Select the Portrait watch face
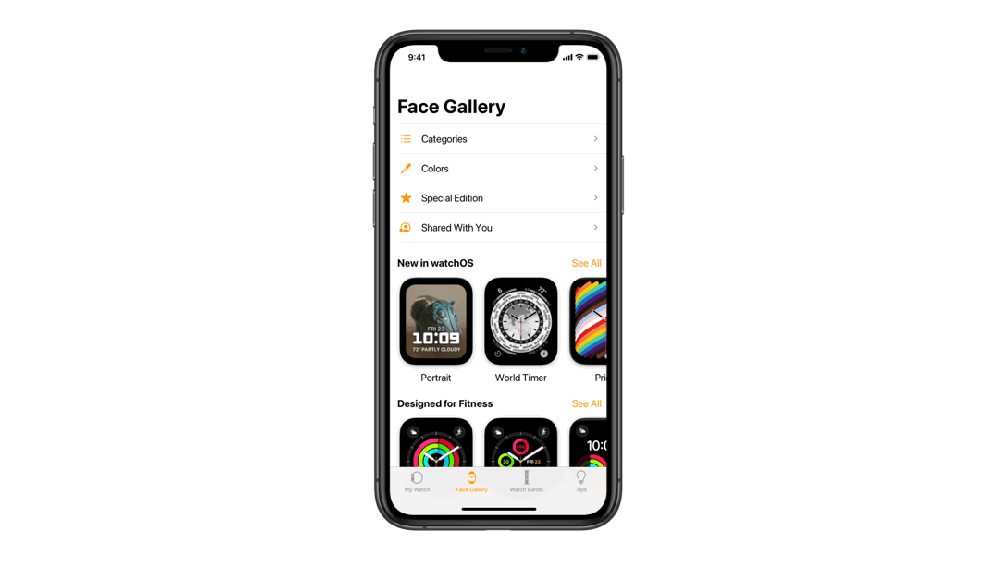The image size is (999, 562). [436, 322]
